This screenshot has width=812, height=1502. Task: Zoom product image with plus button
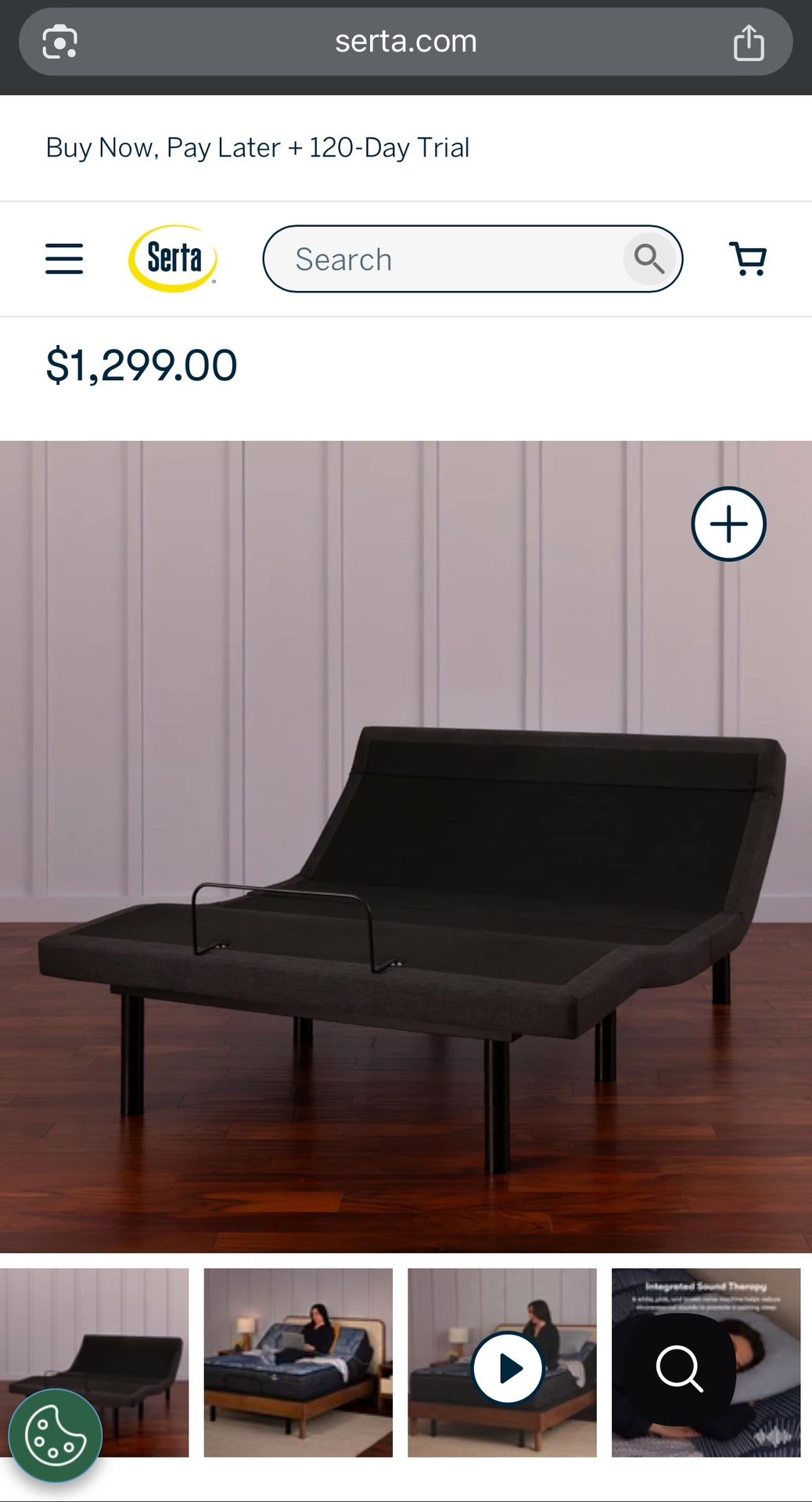click(728, 524)
